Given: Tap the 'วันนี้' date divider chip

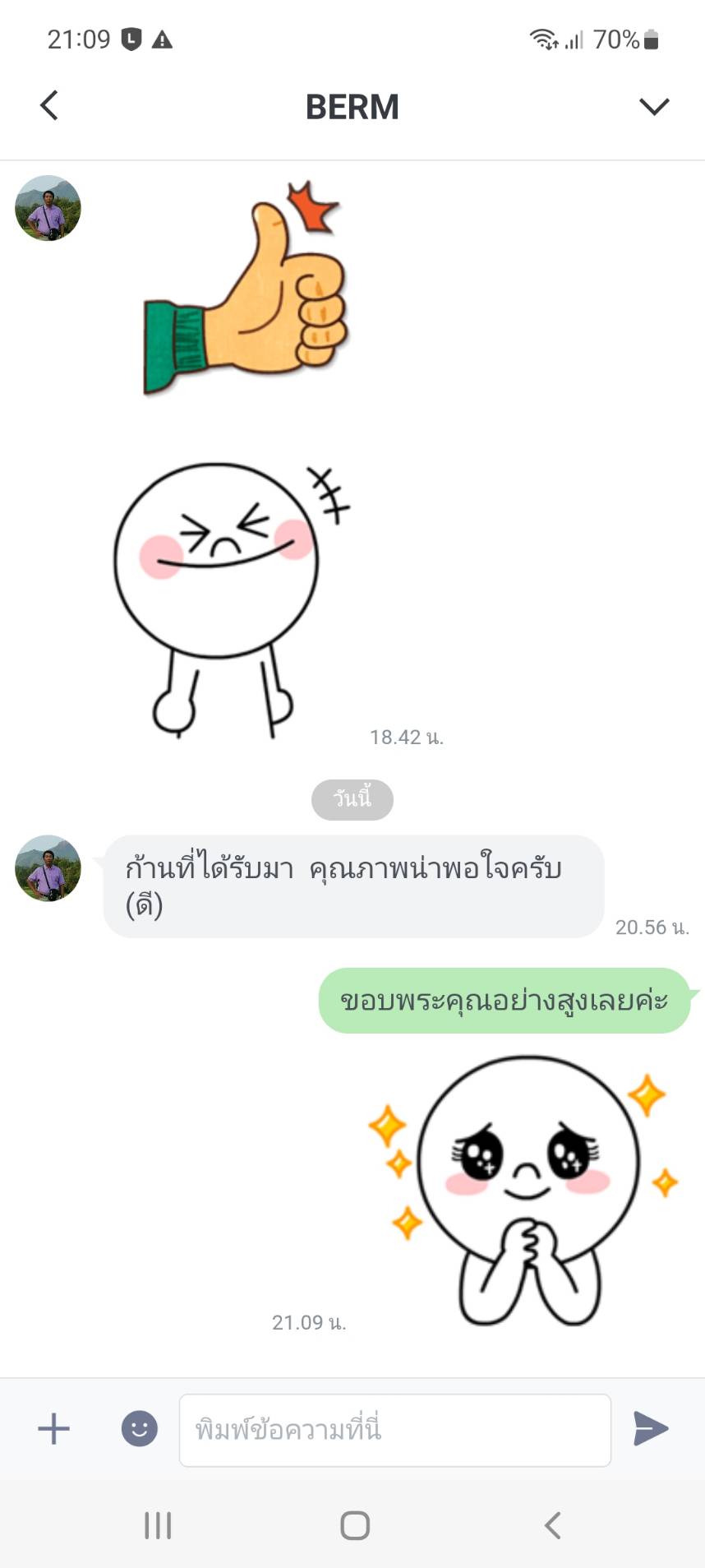Looking at the screenshot, I should tap(352, 798).
